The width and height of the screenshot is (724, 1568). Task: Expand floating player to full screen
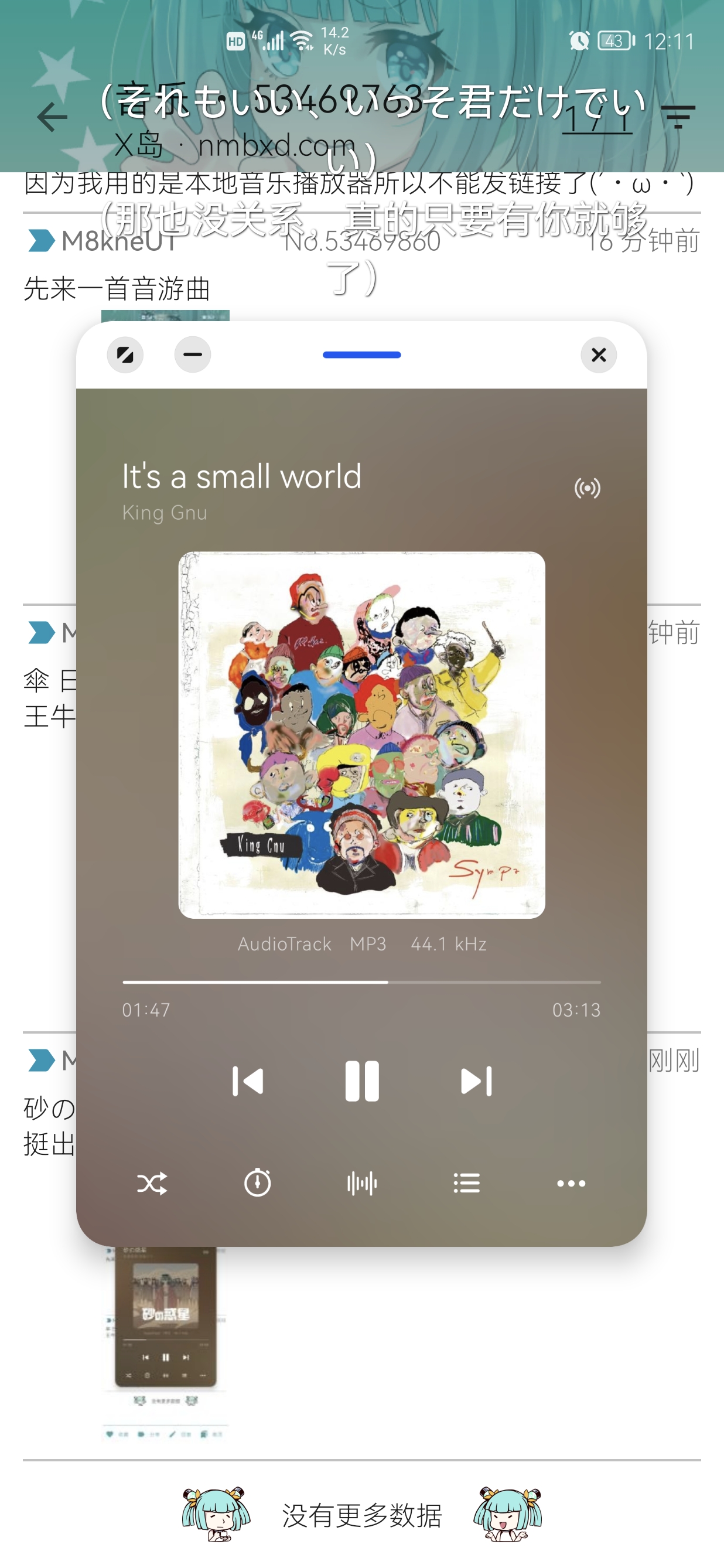click(125, 355)
